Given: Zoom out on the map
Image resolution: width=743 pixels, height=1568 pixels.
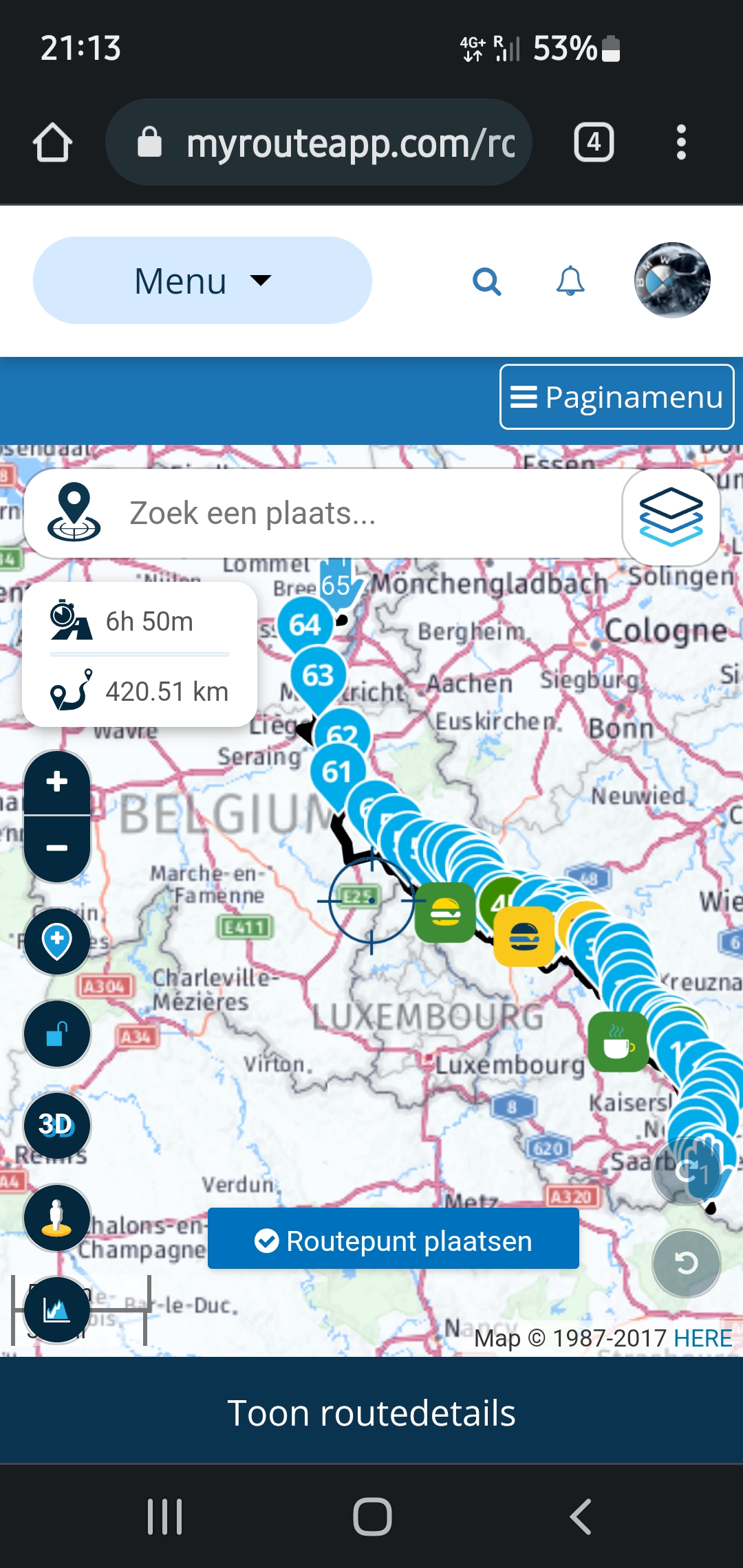Looking at the screenshot, I should coord(57,848).
